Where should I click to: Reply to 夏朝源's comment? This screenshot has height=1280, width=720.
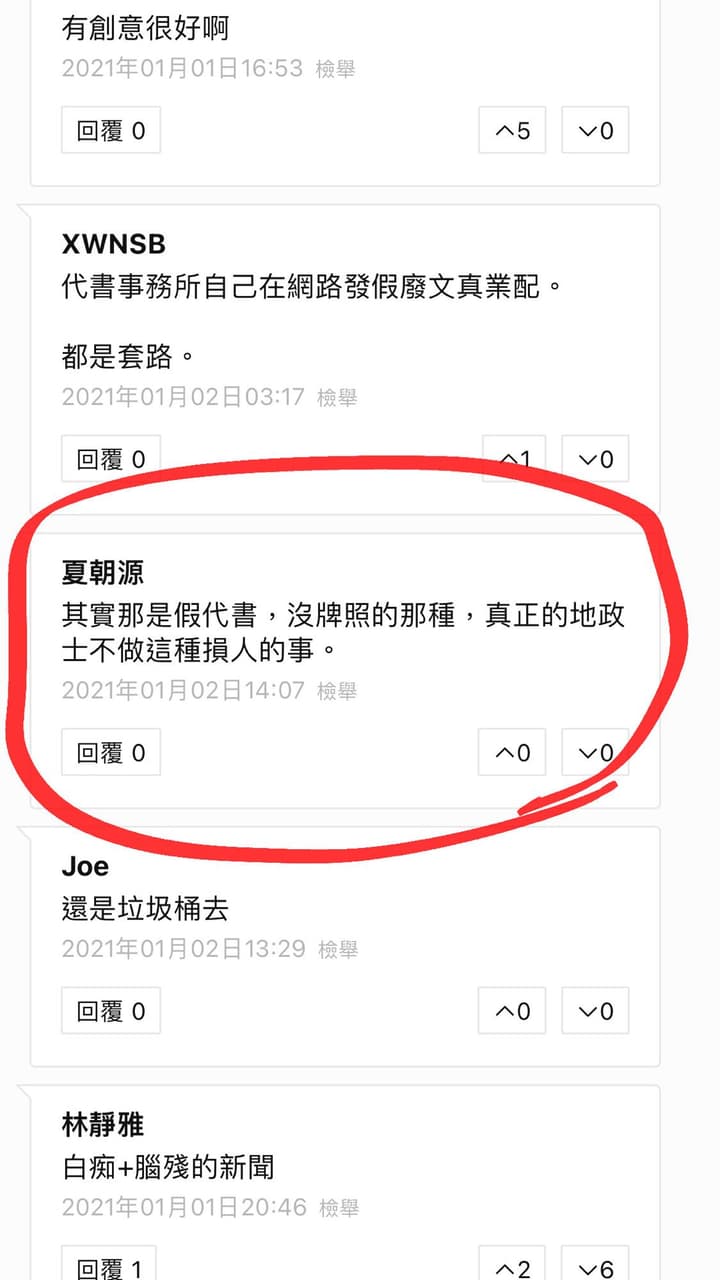click(111, 752)
